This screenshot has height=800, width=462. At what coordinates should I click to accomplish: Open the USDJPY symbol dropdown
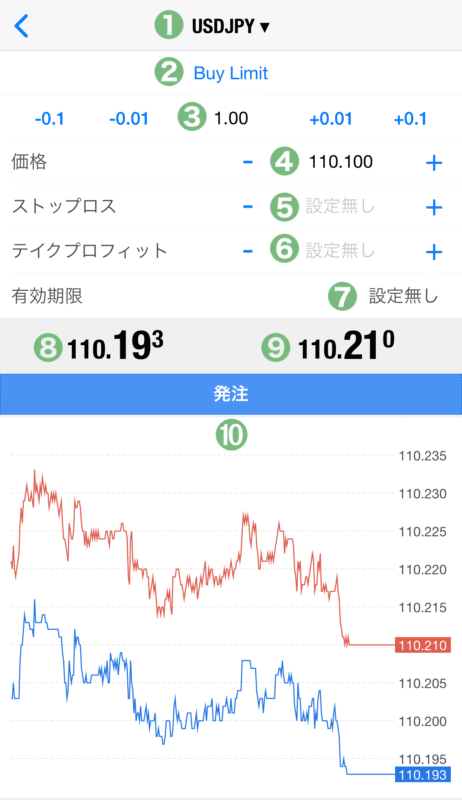tap(230, 27)
